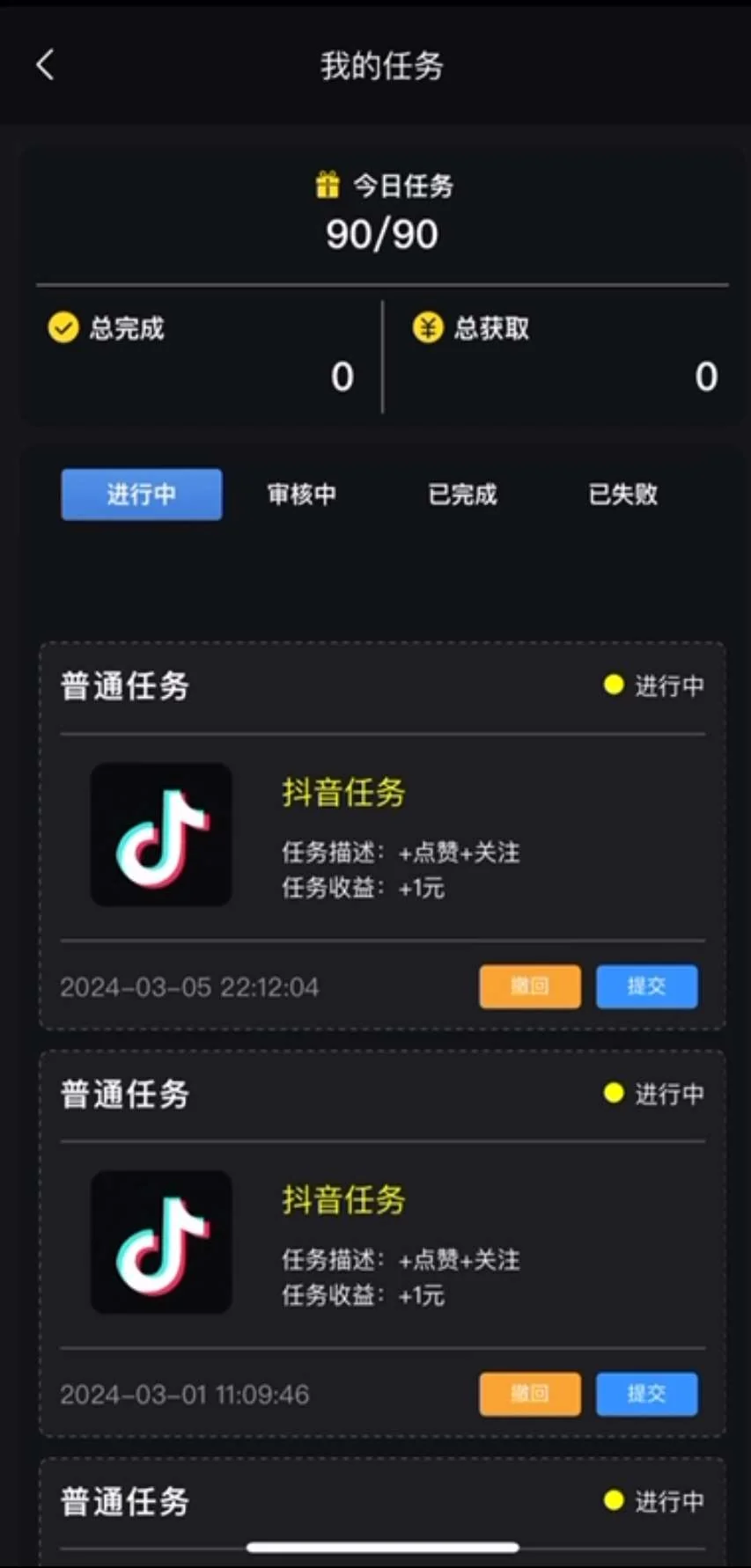Viewport: 751px width, 1568px height.
Task: Open the 已完成 tab
Action: (462, 495)
